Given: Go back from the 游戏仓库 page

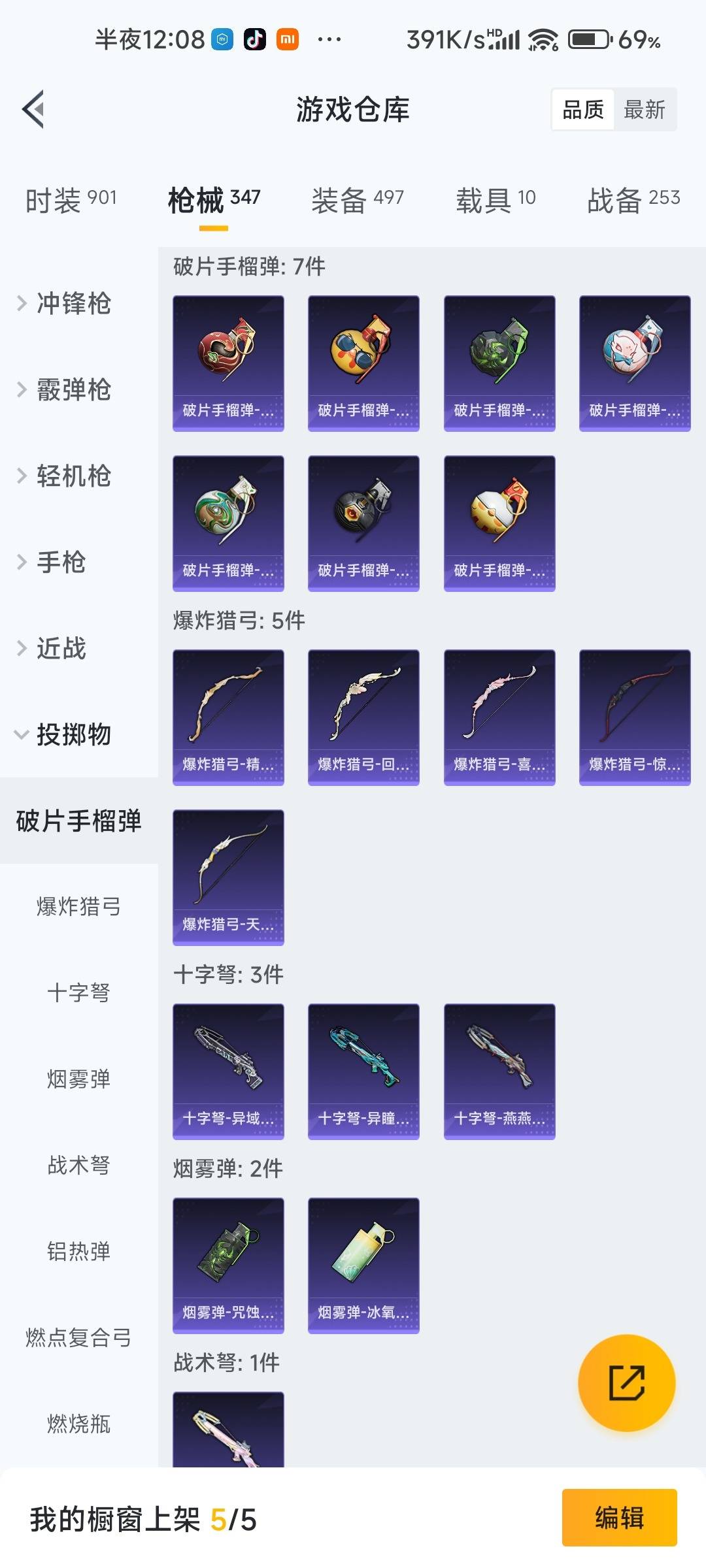Looking at the screenshot, I should pyautogui.click(x=33, y=109).
